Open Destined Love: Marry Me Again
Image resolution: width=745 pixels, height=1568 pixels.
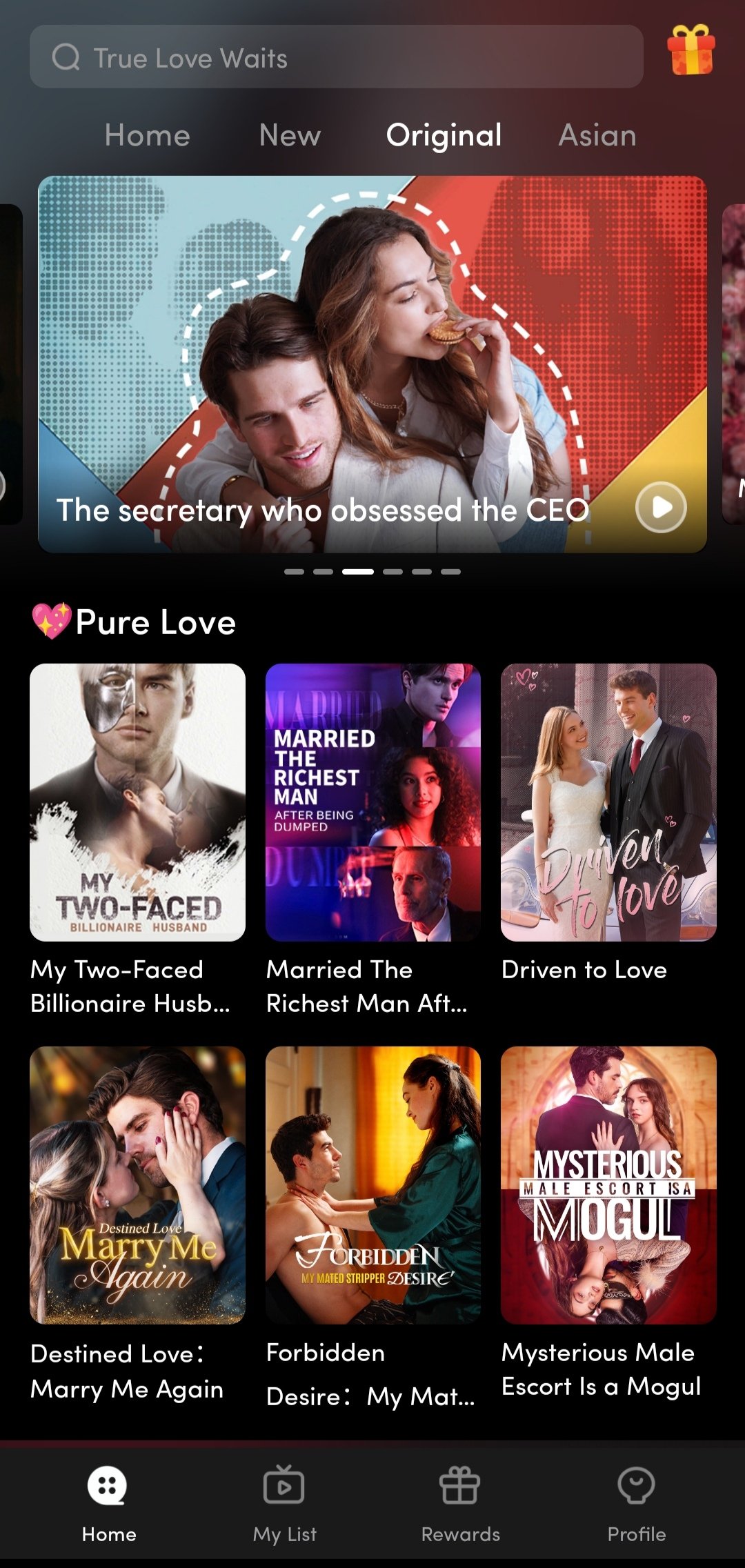(137, 1184)
